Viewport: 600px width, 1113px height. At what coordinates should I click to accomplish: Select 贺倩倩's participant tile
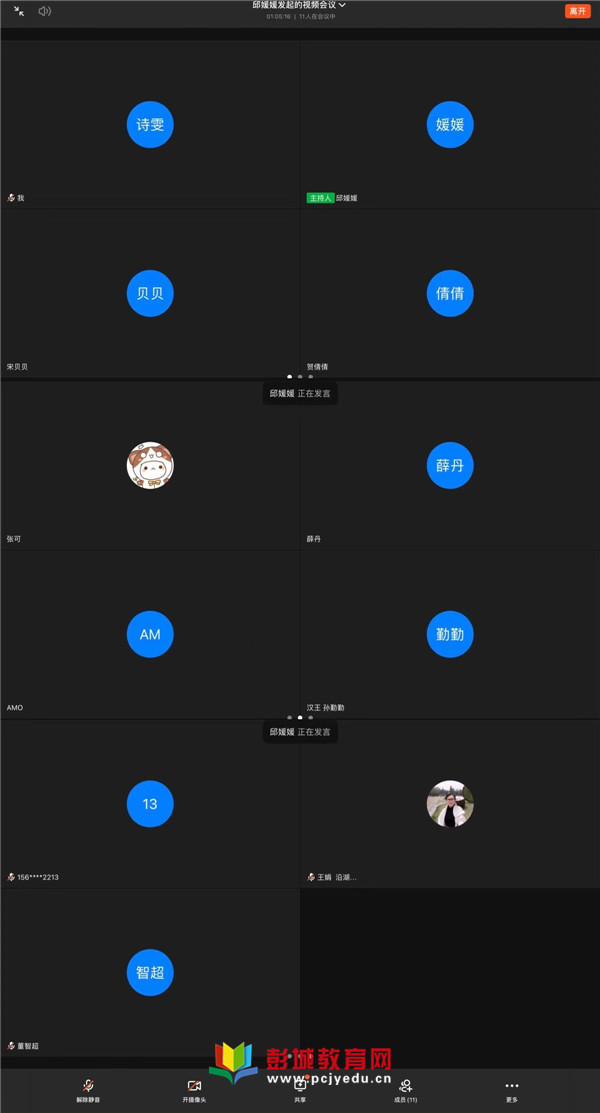[x=450, y=293]
